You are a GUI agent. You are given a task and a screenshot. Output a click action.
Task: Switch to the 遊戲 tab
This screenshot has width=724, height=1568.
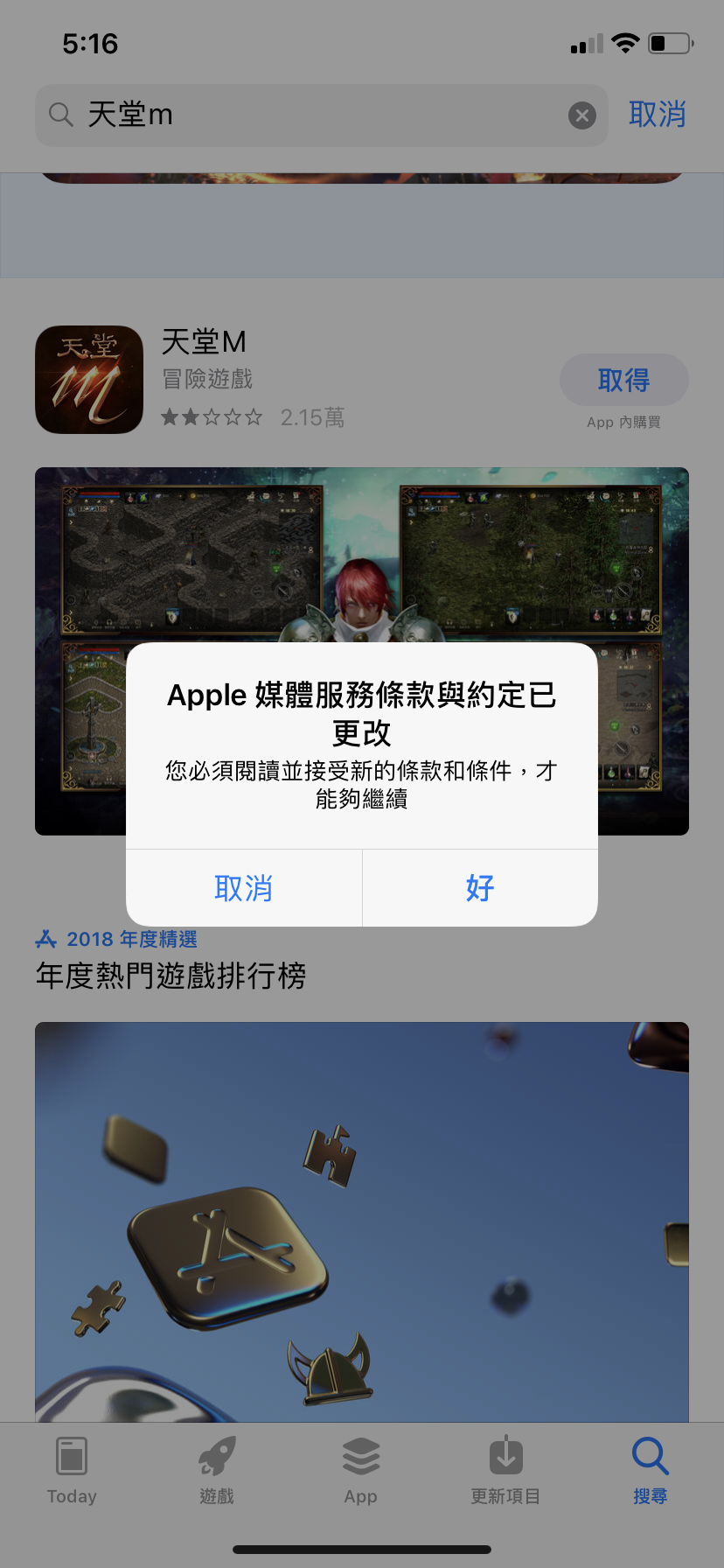tap(217, 1470)
